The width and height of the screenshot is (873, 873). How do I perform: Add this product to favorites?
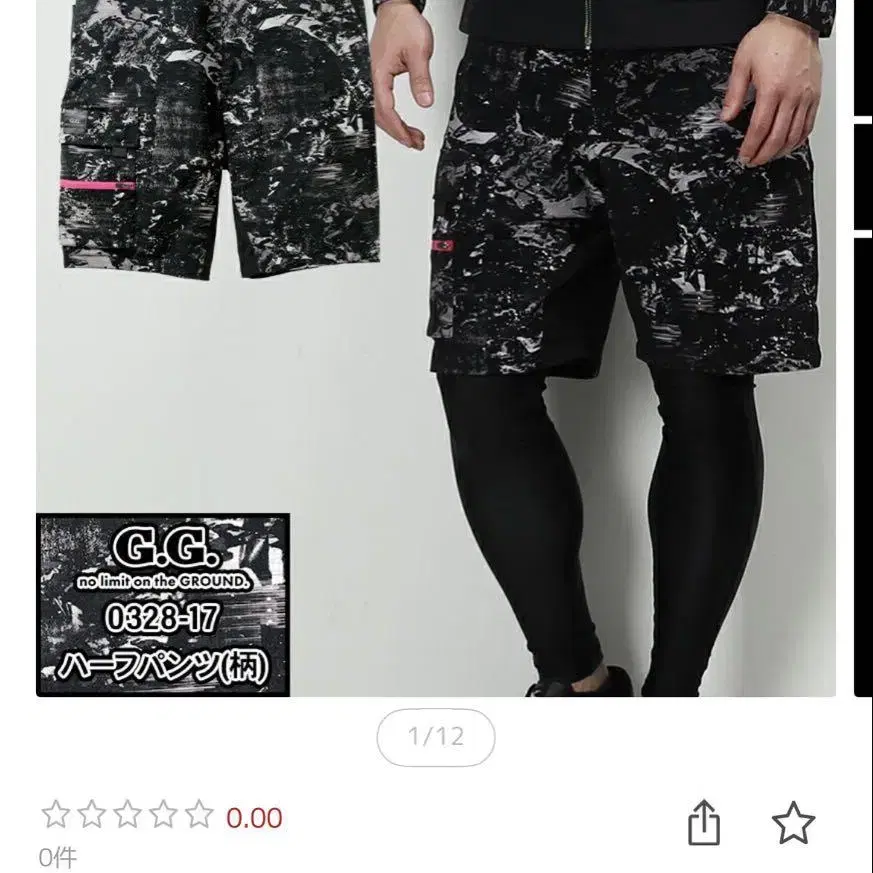coord(793,824)
